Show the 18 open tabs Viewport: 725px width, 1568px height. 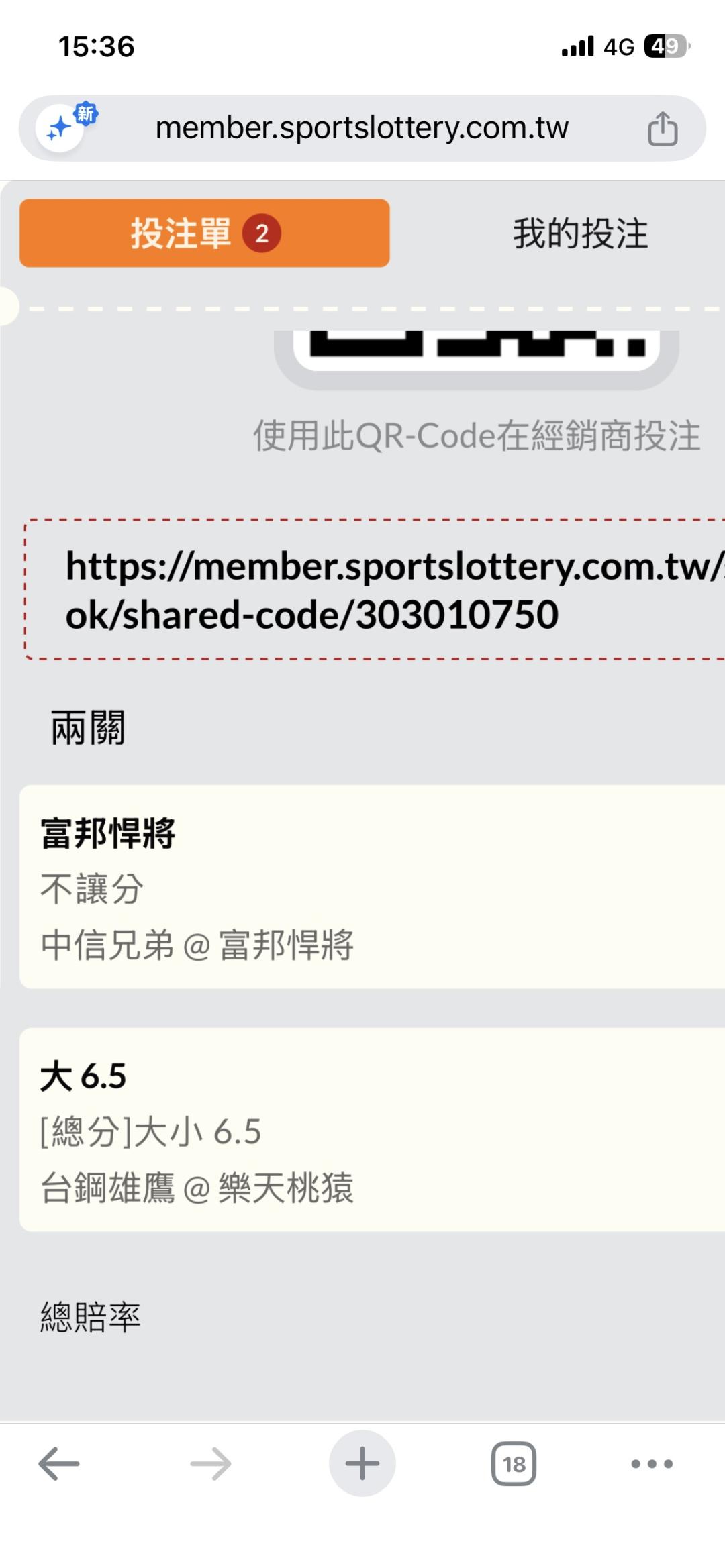[x=514, y=1463]
